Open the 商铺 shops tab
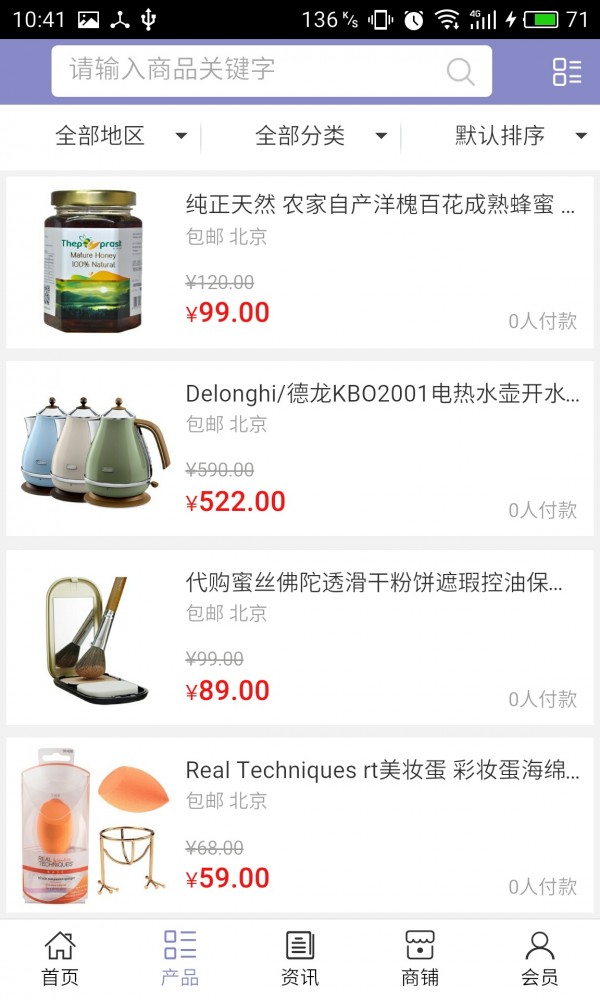The width and height of the screenshot is (600, 1000). (420, 958)
